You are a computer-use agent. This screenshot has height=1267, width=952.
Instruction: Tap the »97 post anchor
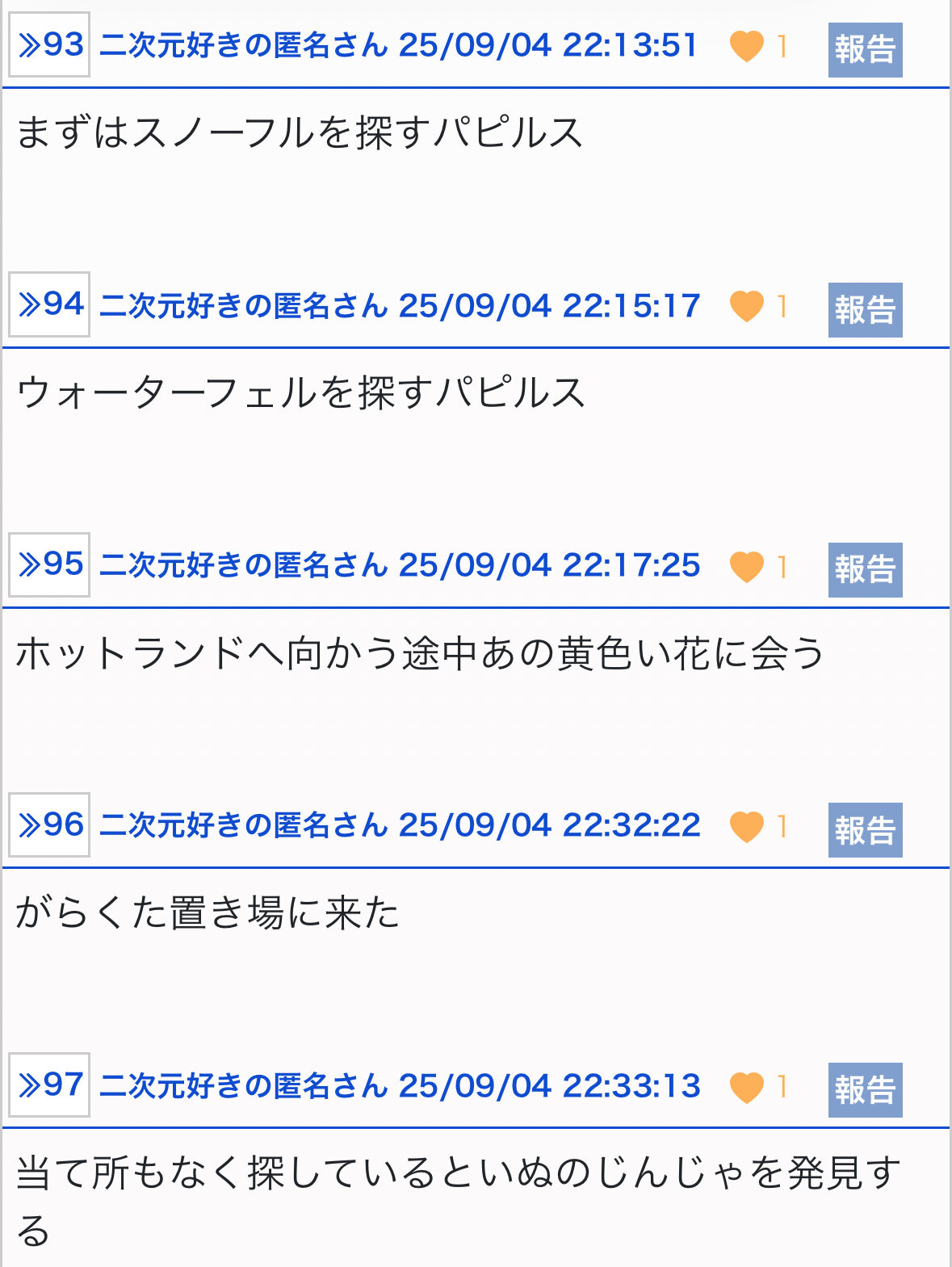pos(49,1085)
